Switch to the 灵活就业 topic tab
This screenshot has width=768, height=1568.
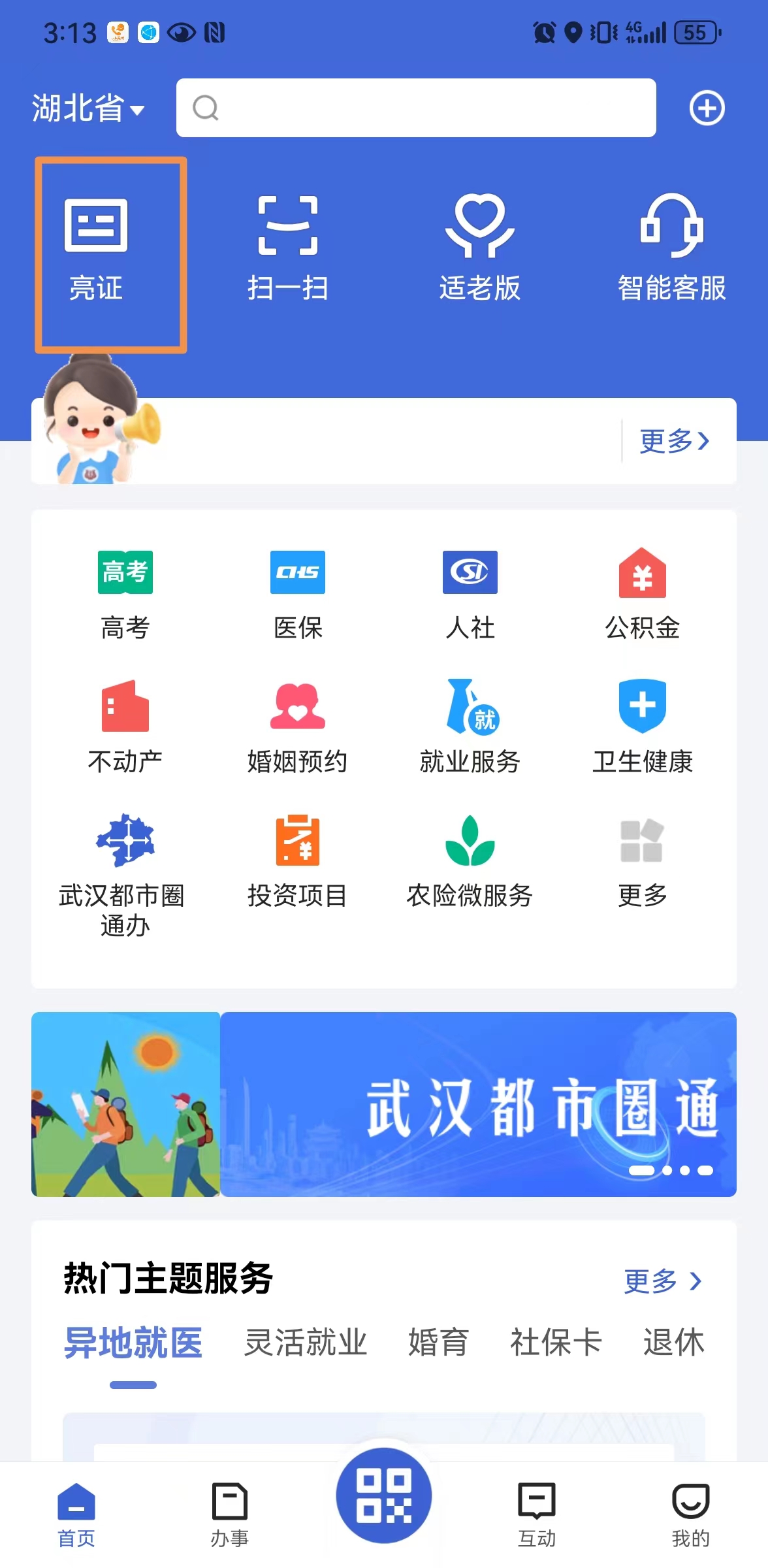point(306,1343)
